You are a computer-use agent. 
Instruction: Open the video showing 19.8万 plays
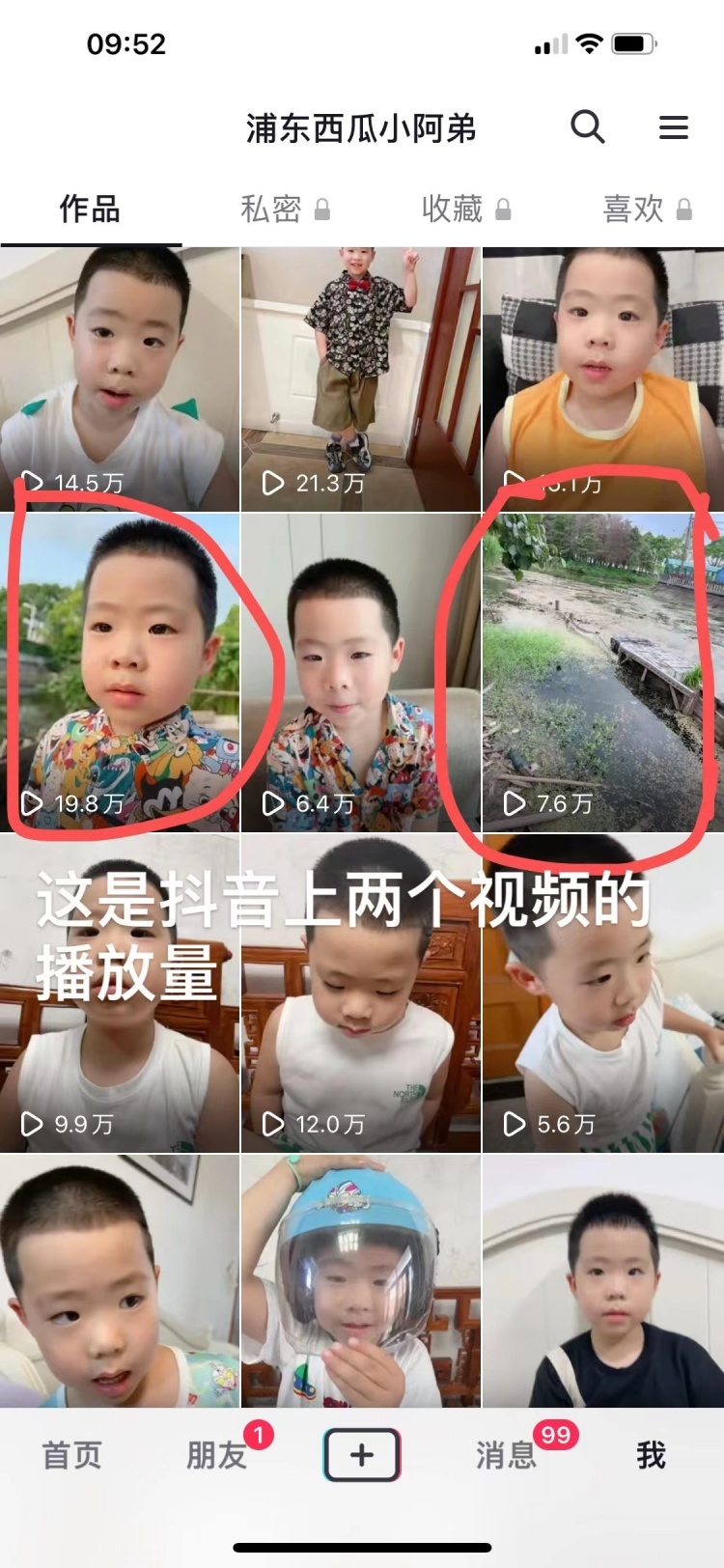coord(119,672)
